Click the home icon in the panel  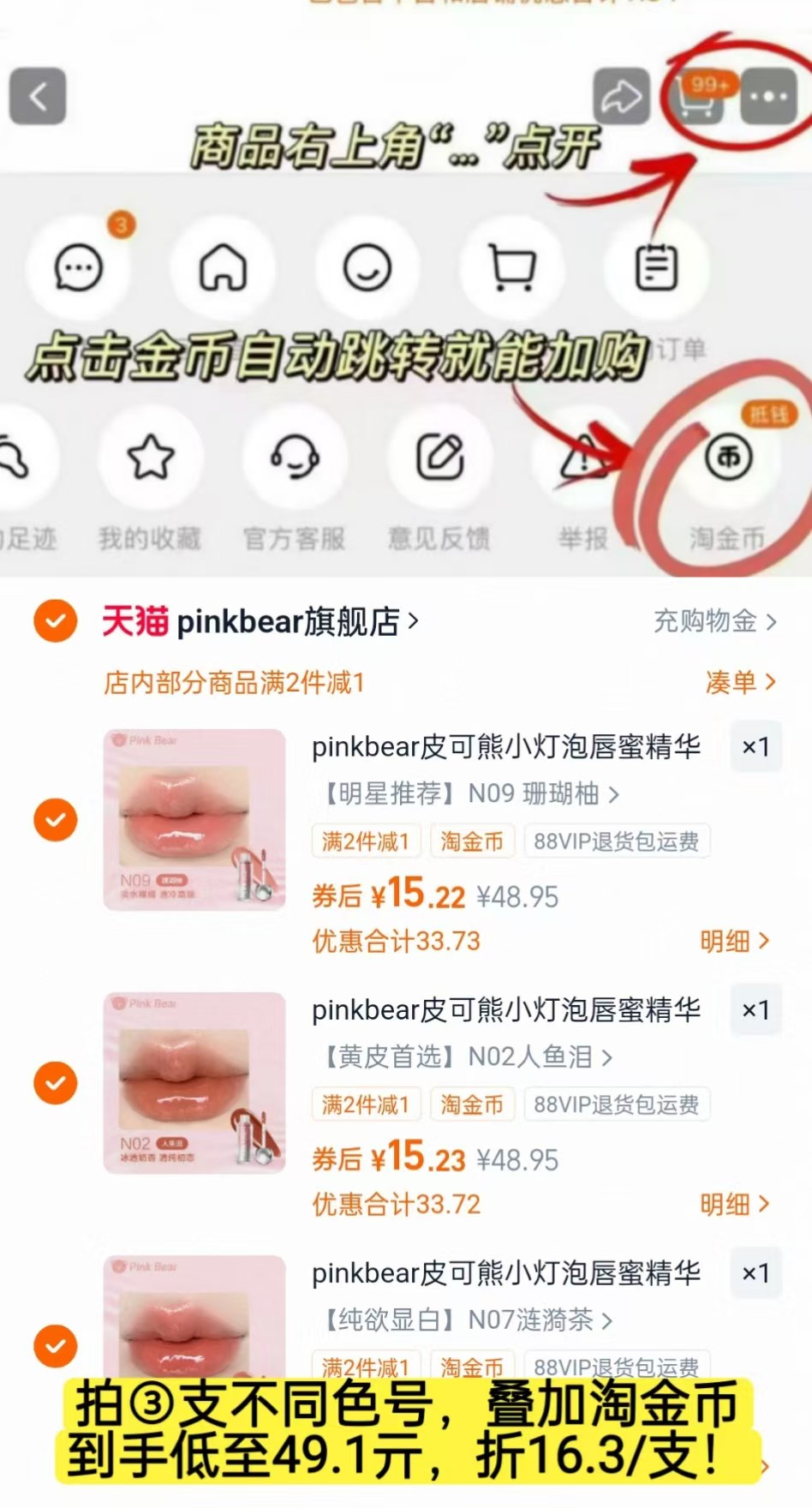point(223,268)
